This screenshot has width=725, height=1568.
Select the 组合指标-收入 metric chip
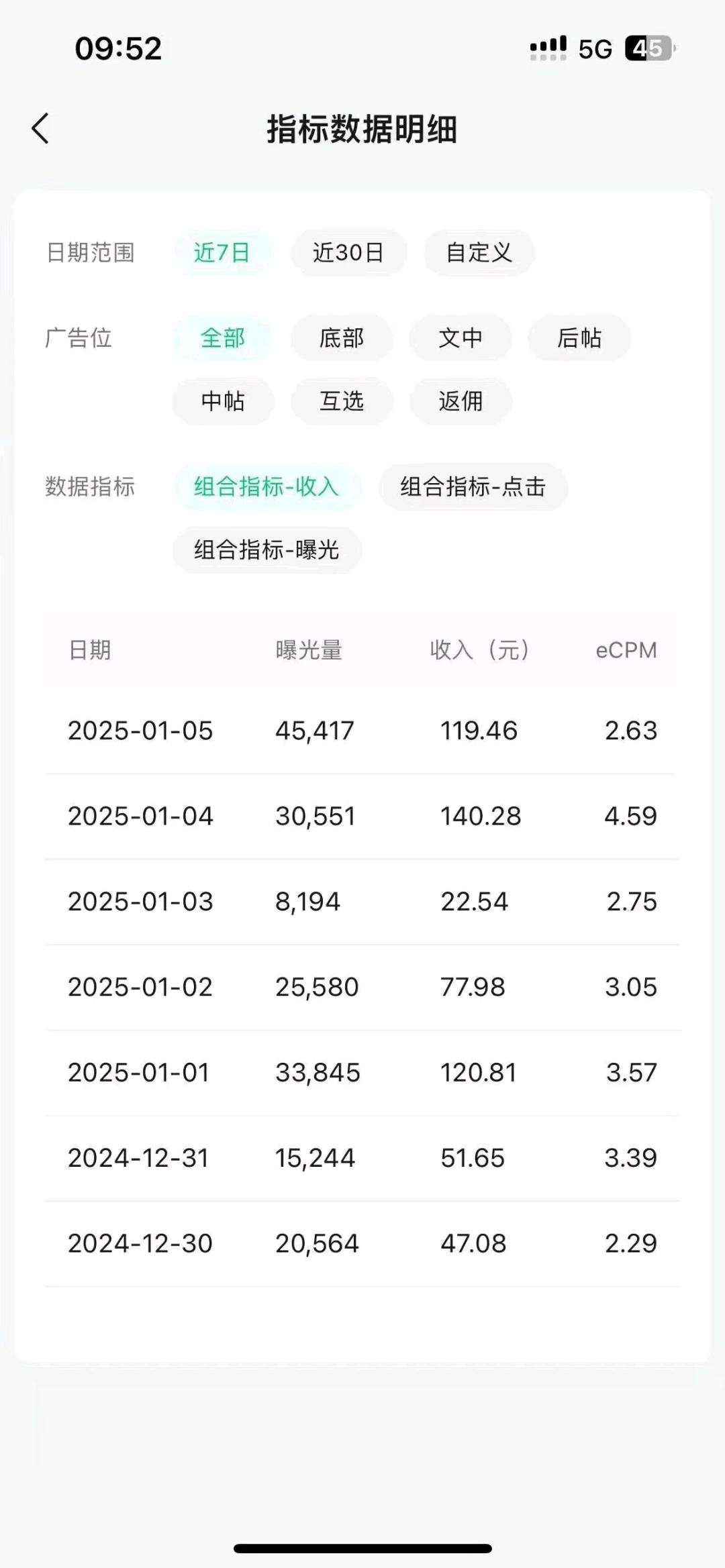[x=267, y=488]
